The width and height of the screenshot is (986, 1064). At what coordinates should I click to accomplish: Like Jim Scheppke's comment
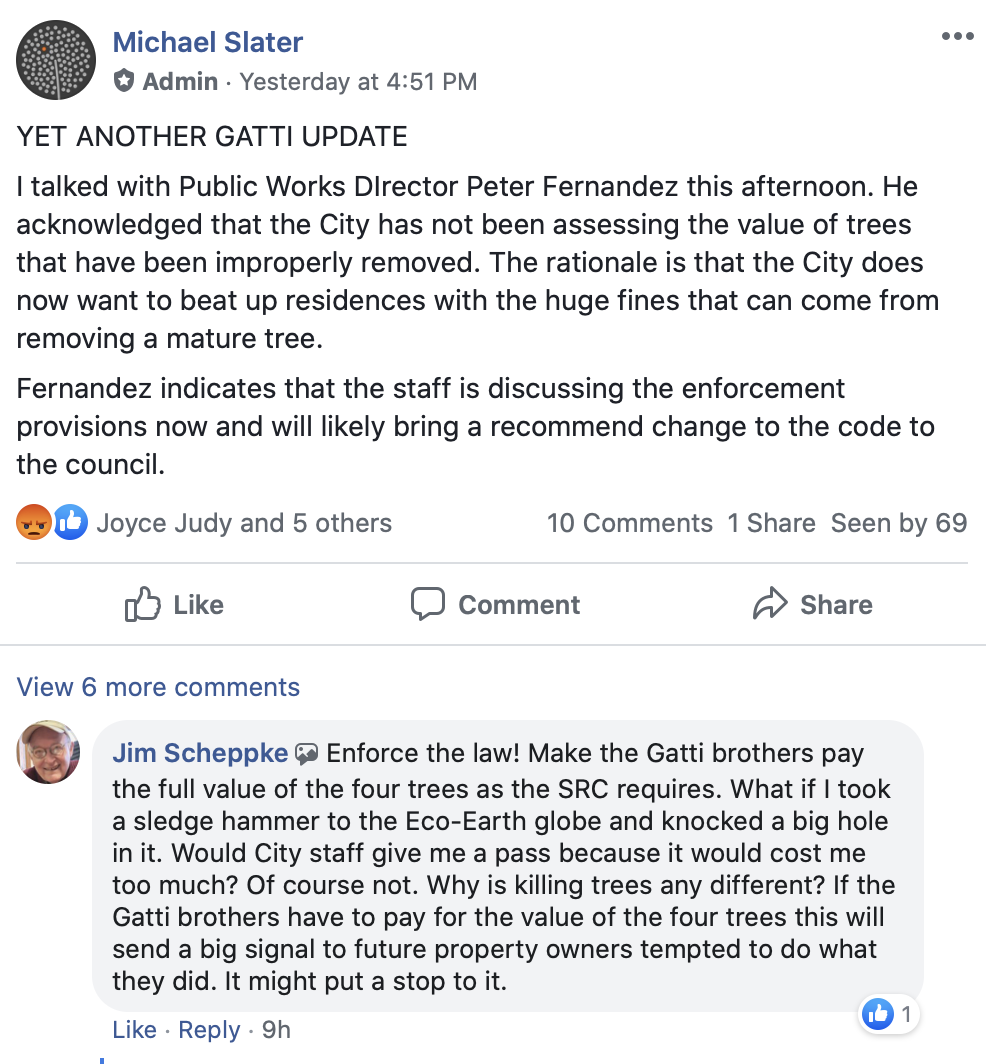coord(134,1030)
